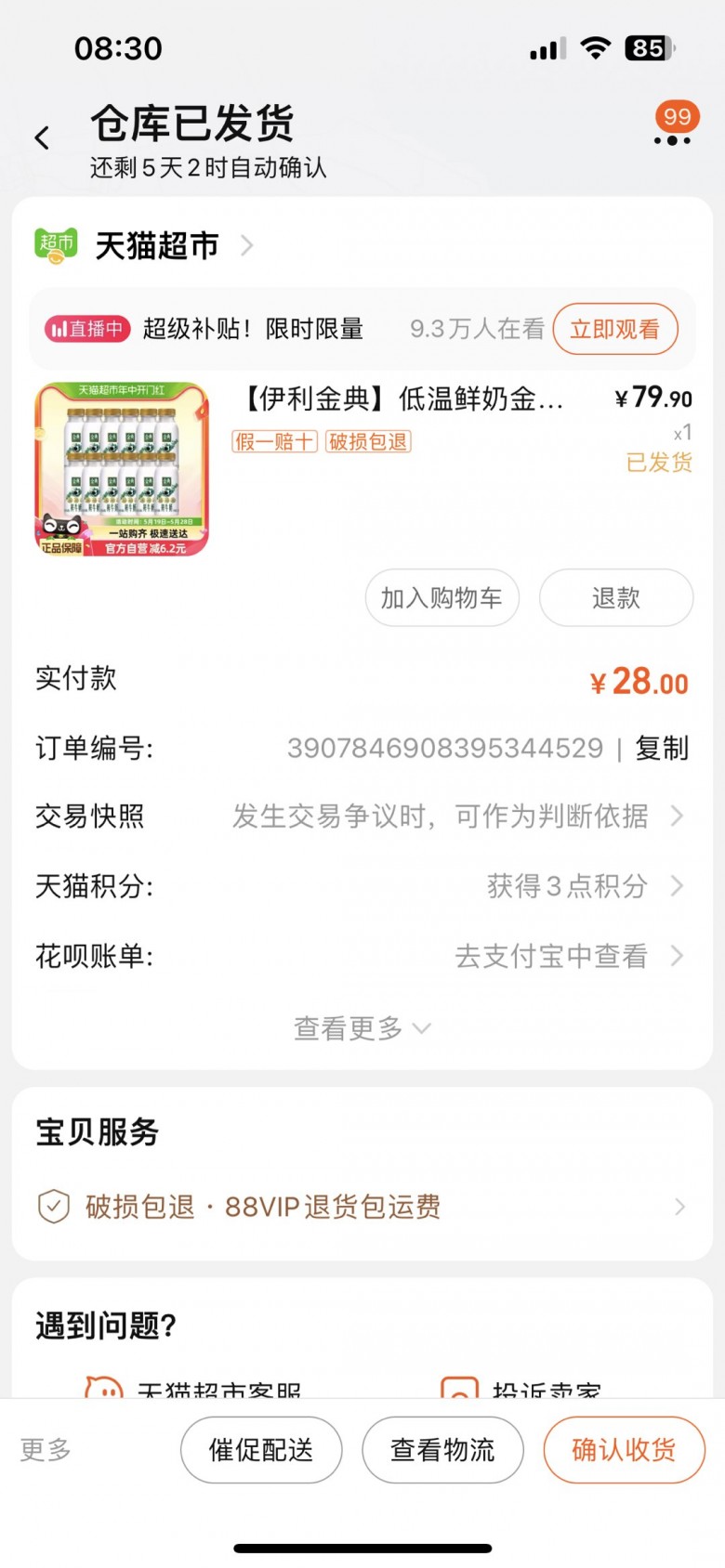
Task: Tap 加入购物车 button
Action: (x=442, y=598)
